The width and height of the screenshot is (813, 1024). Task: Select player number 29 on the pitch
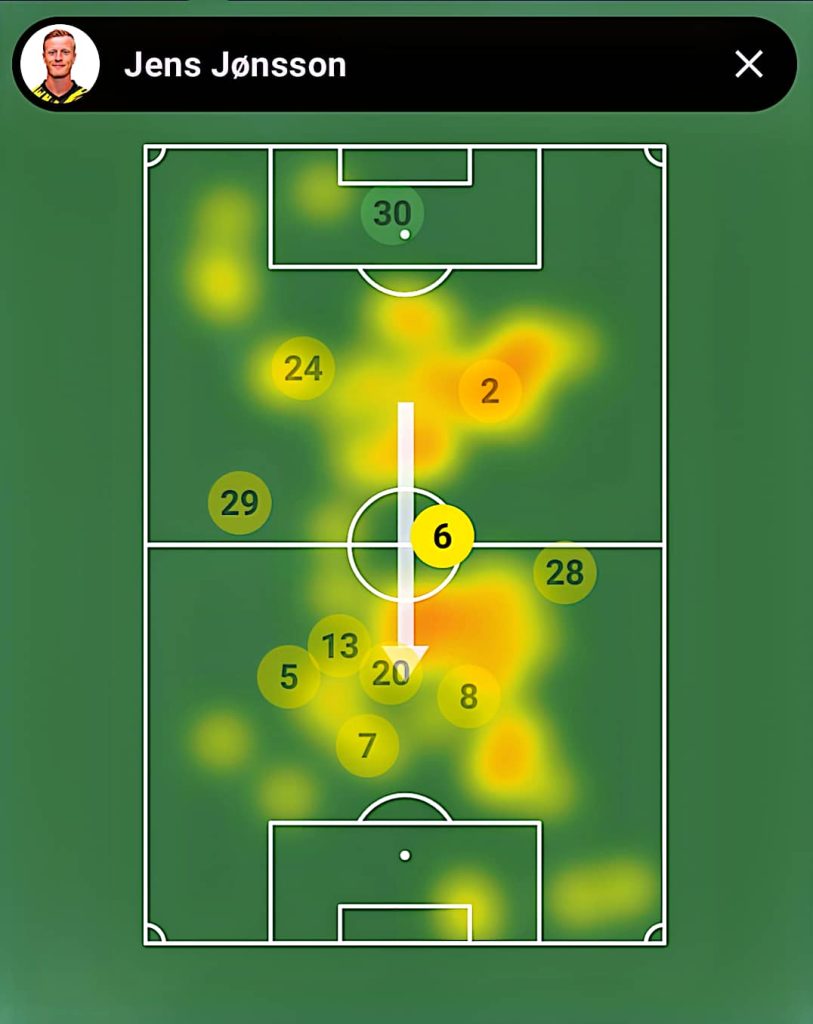click(x=240, y=502)
